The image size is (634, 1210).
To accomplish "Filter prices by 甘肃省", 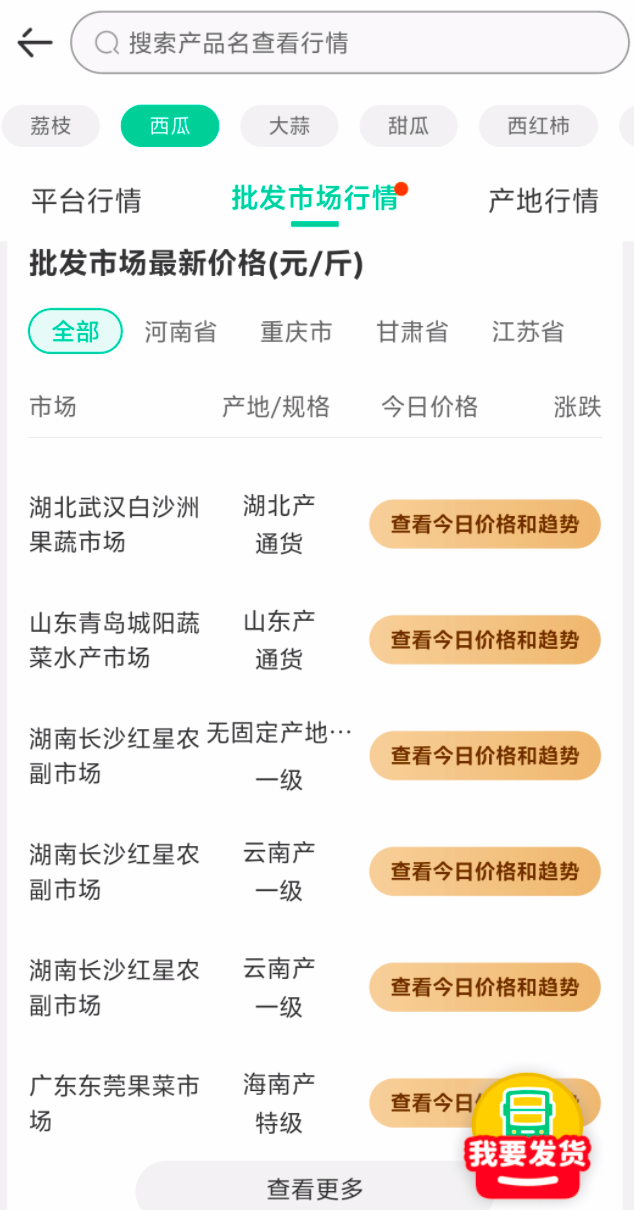I will tap(412, 332).
